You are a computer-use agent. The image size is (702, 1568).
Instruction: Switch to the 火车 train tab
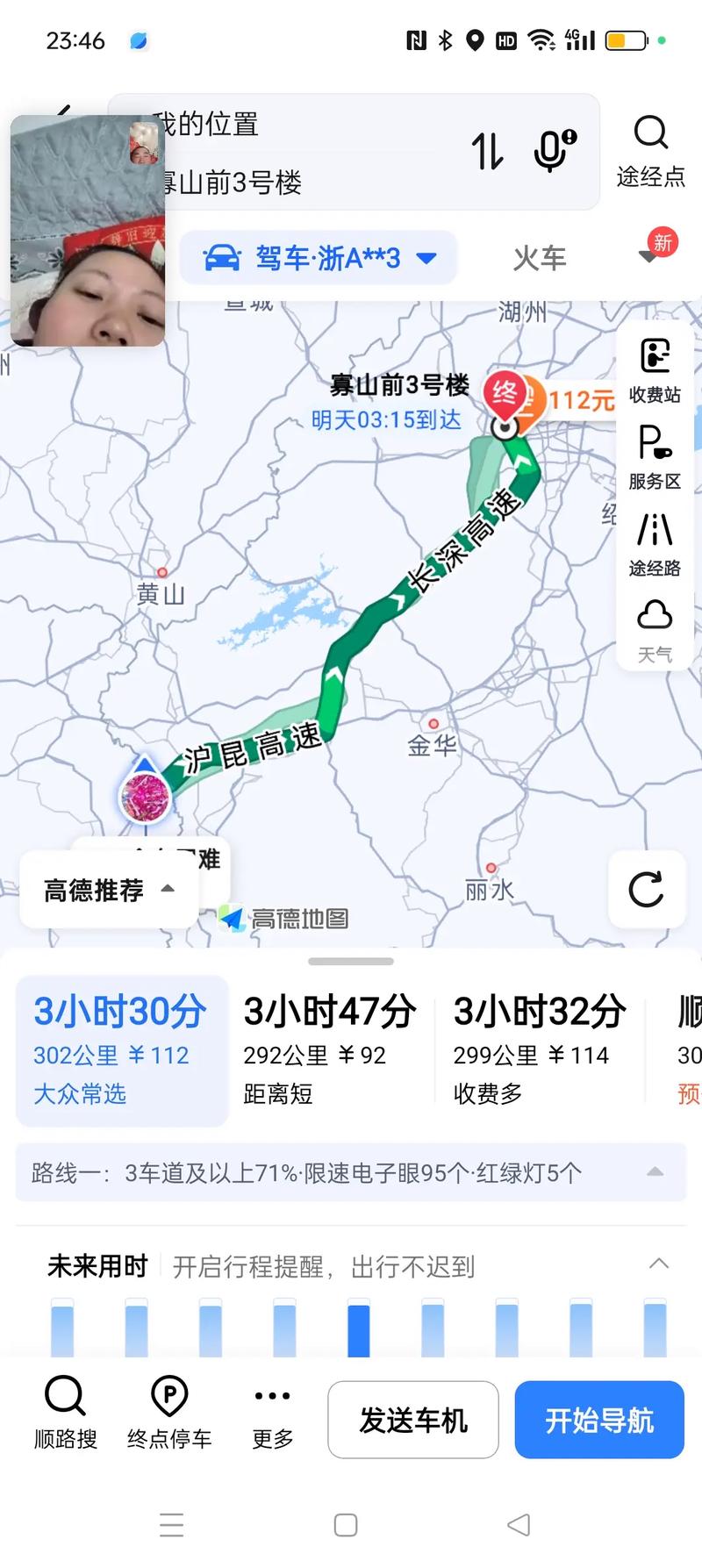(539, 257)
